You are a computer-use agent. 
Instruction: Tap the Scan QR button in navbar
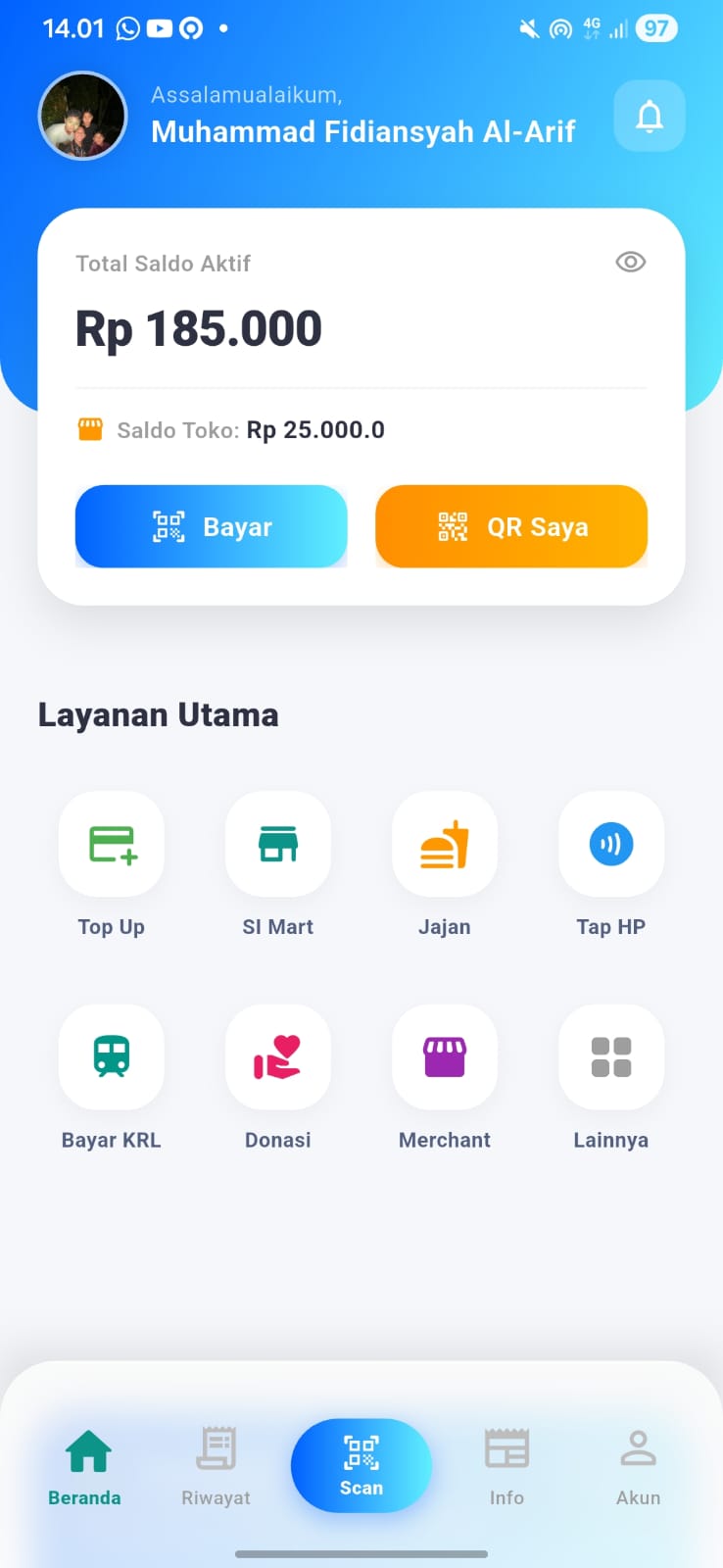pyautogui.click(x=361, y=1465)
